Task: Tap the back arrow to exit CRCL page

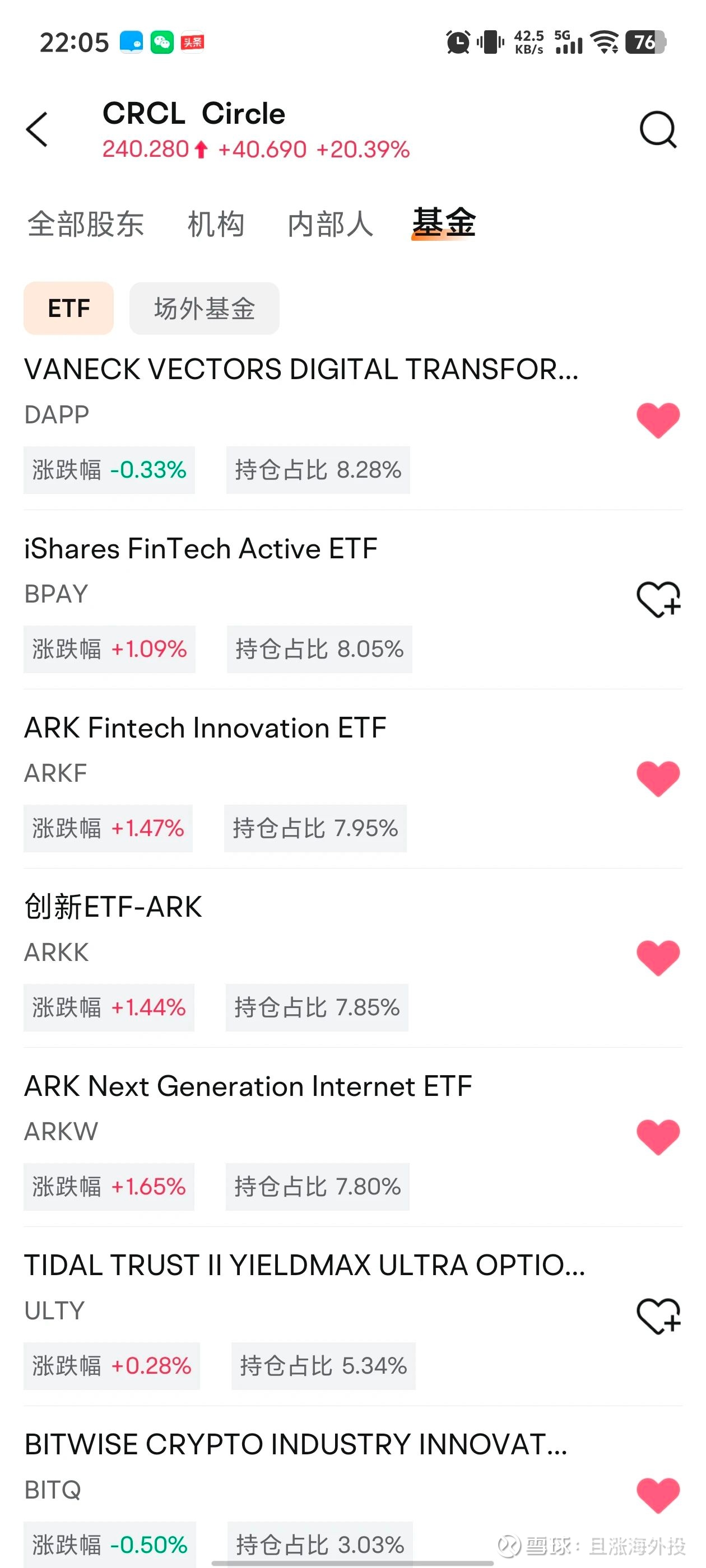Action: pos(38,130)
